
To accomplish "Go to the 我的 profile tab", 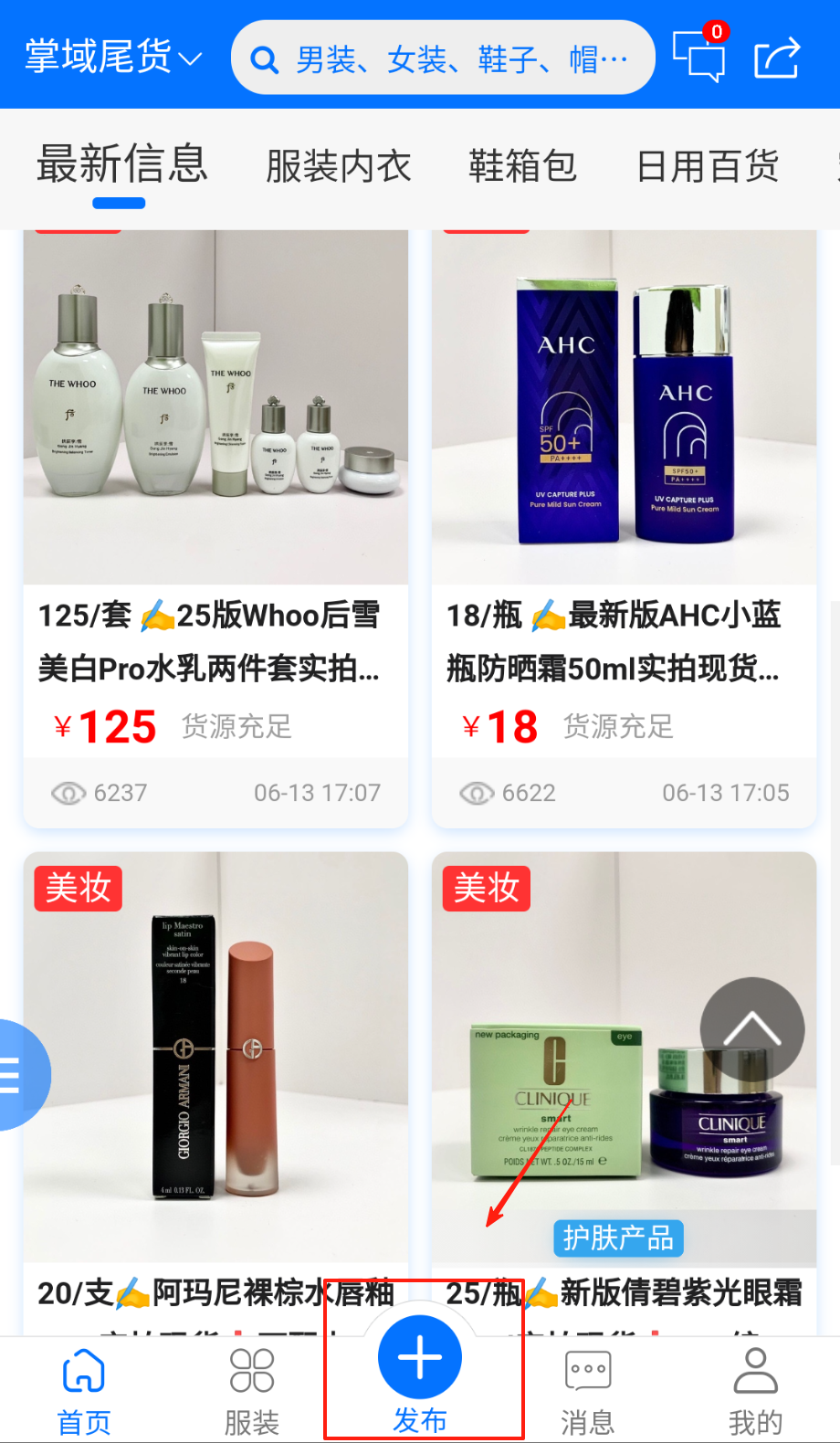I will point(755,1390).
